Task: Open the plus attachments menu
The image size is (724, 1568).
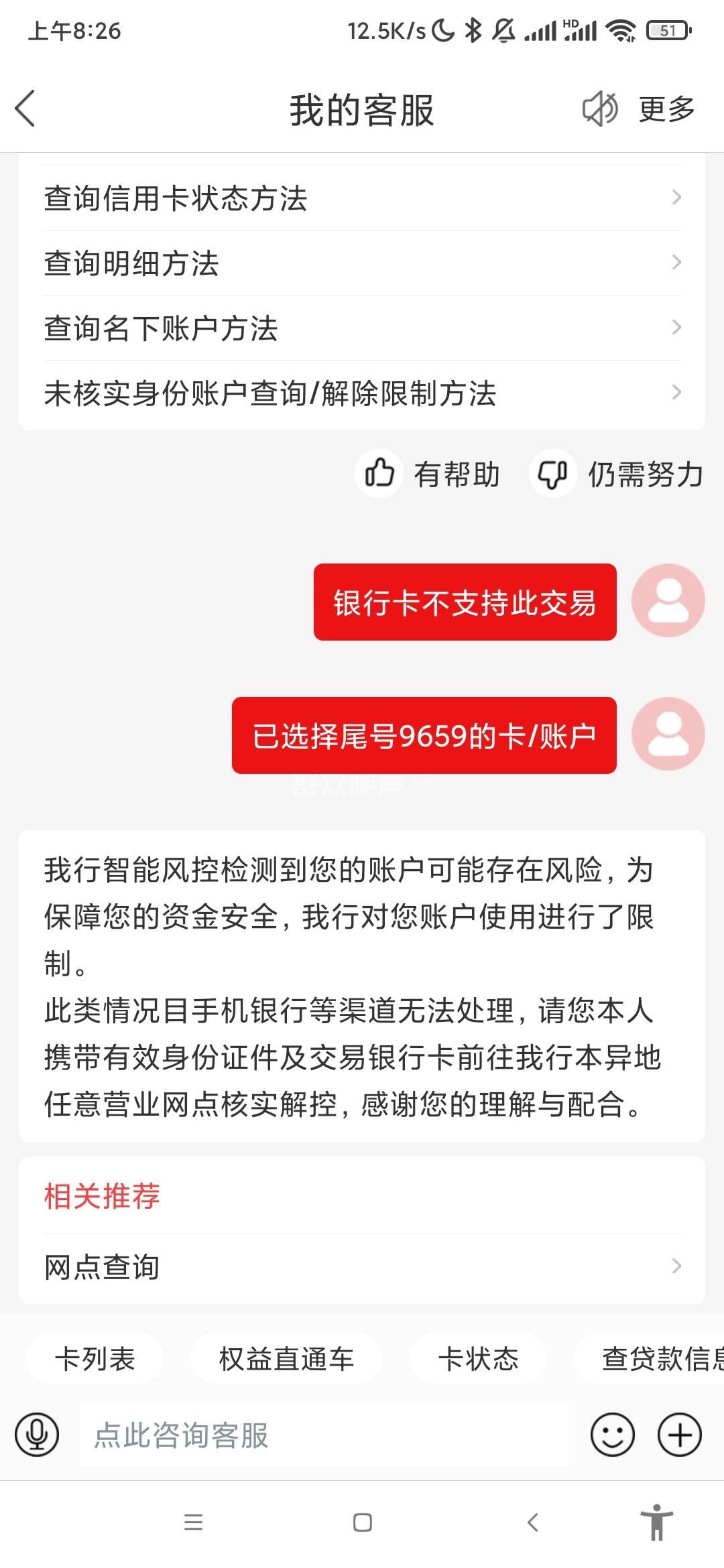Action: pos(680,1435)
